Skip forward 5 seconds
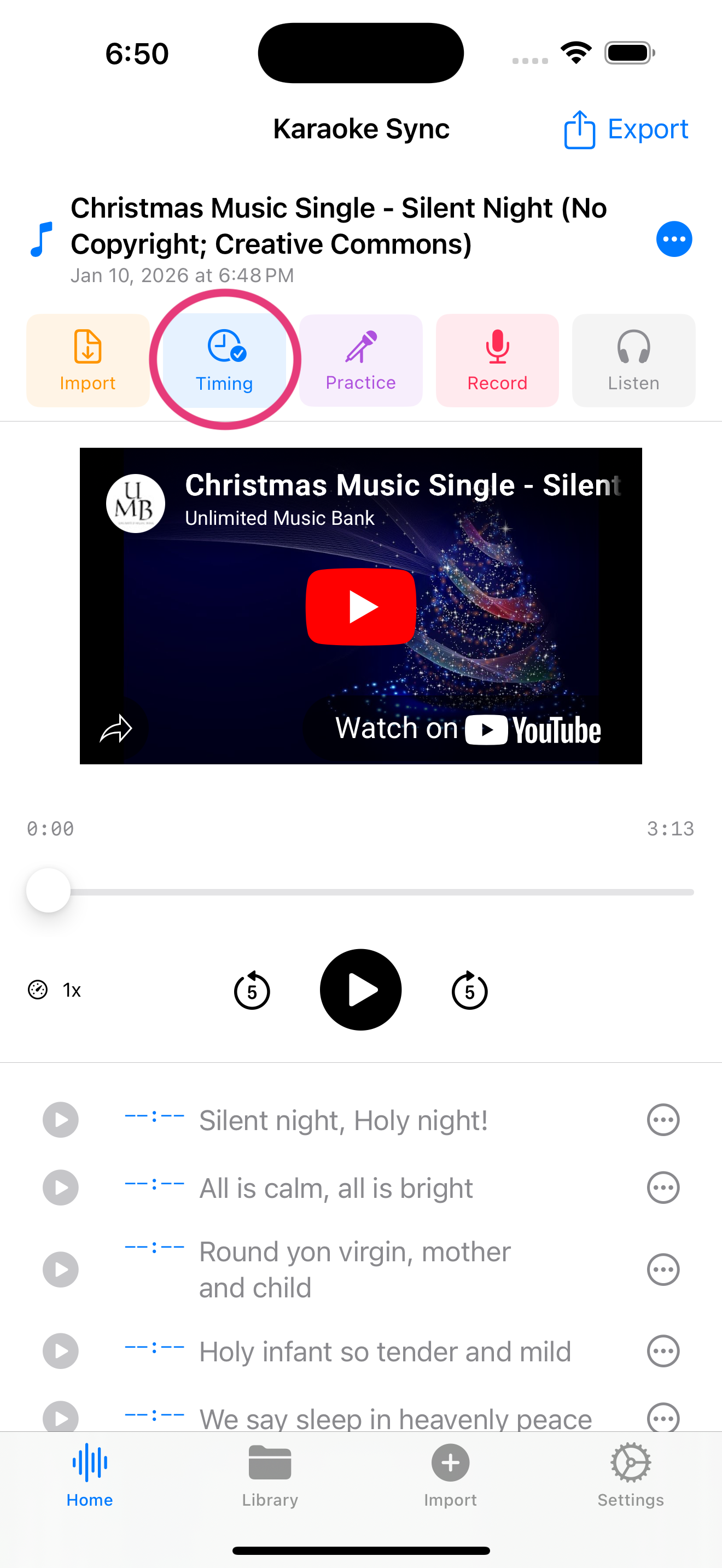 tap(469, 990)
